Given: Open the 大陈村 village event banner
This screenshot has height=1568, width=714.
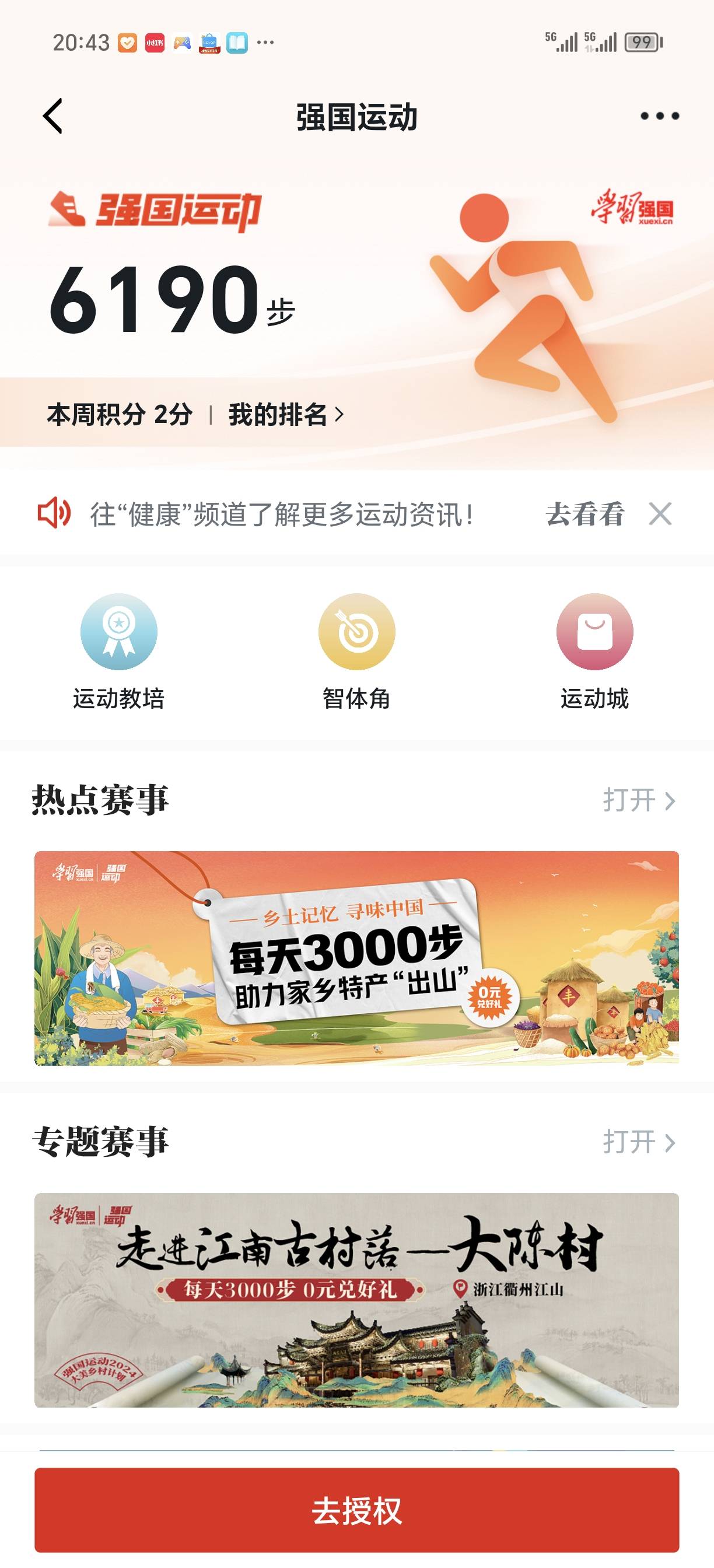Looking at the screenshot, I should click(356, 1303).
